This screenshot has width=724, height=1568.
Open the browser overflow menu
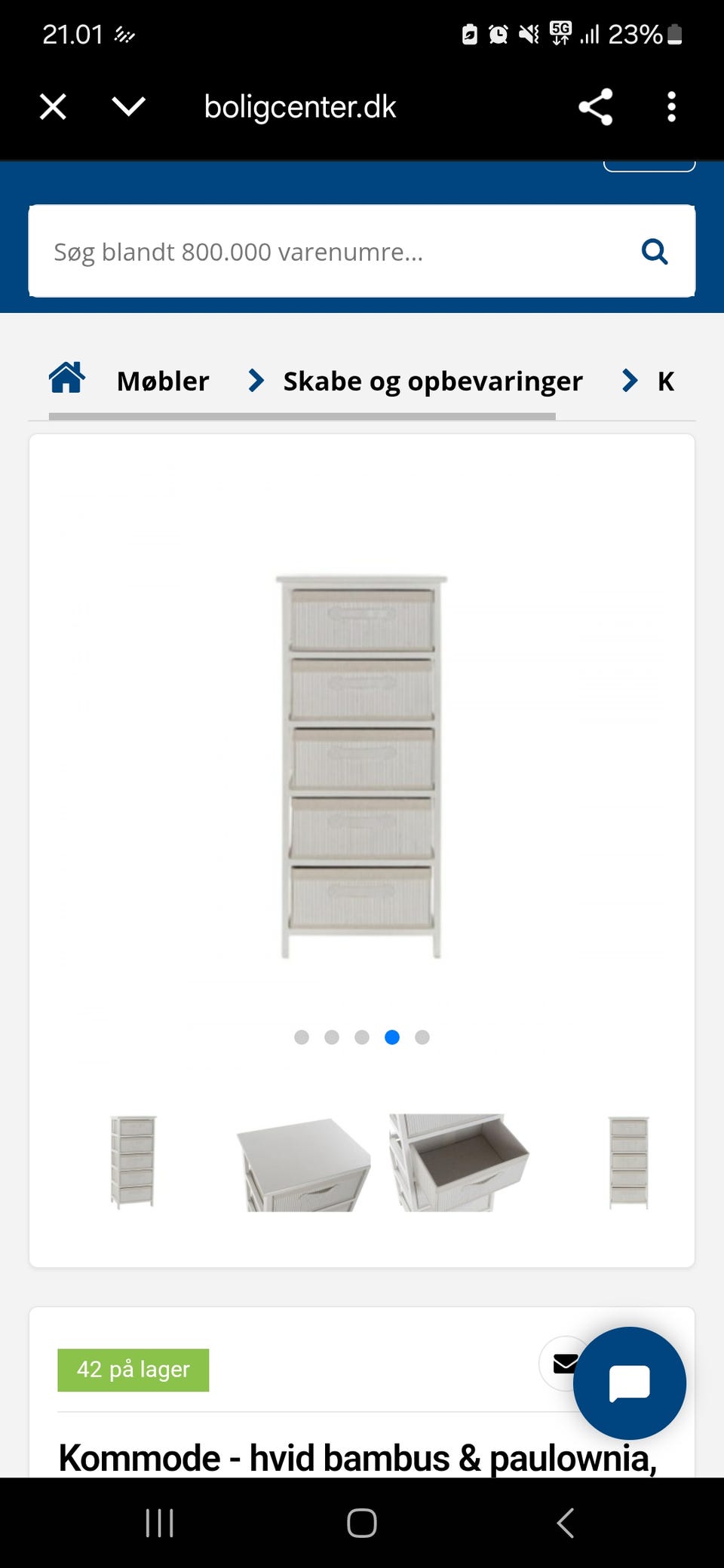(x=671, y=107)
